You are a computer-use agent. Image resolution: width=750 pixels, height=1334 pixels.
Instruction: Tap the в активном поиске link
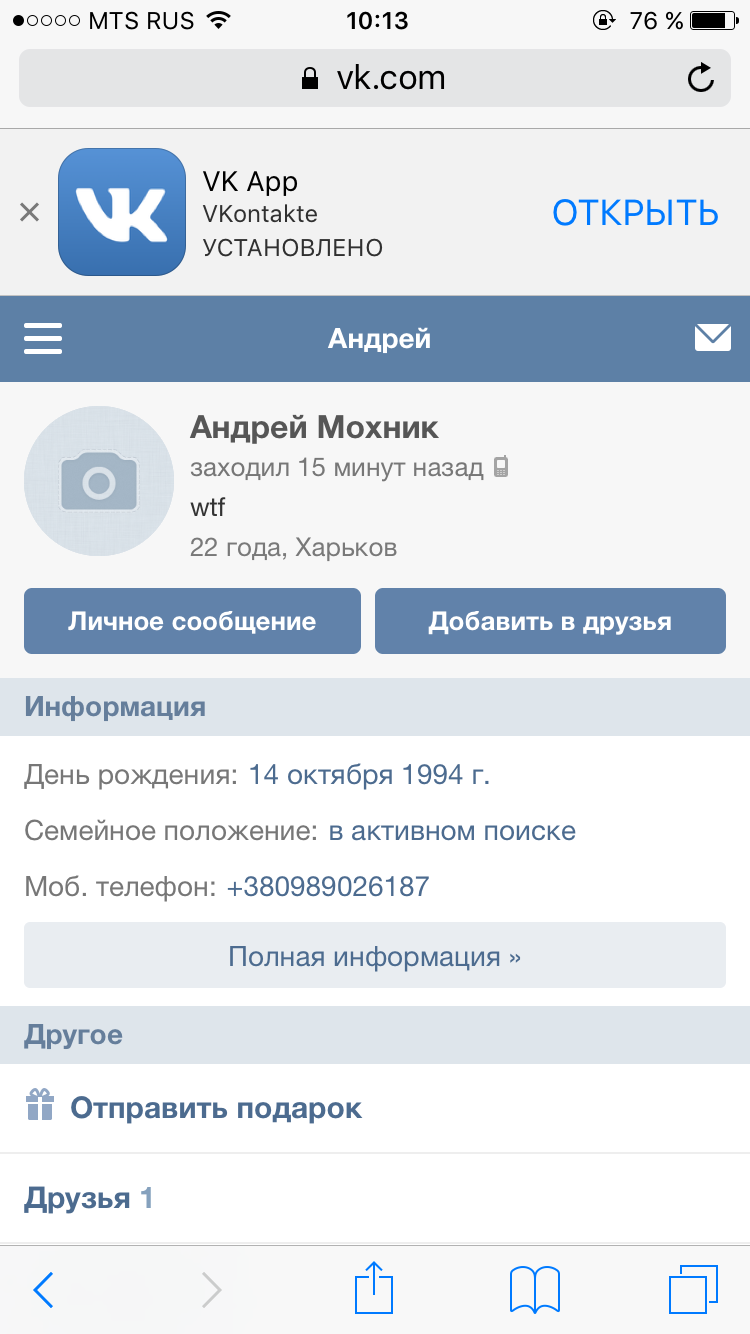pos(452,831)
